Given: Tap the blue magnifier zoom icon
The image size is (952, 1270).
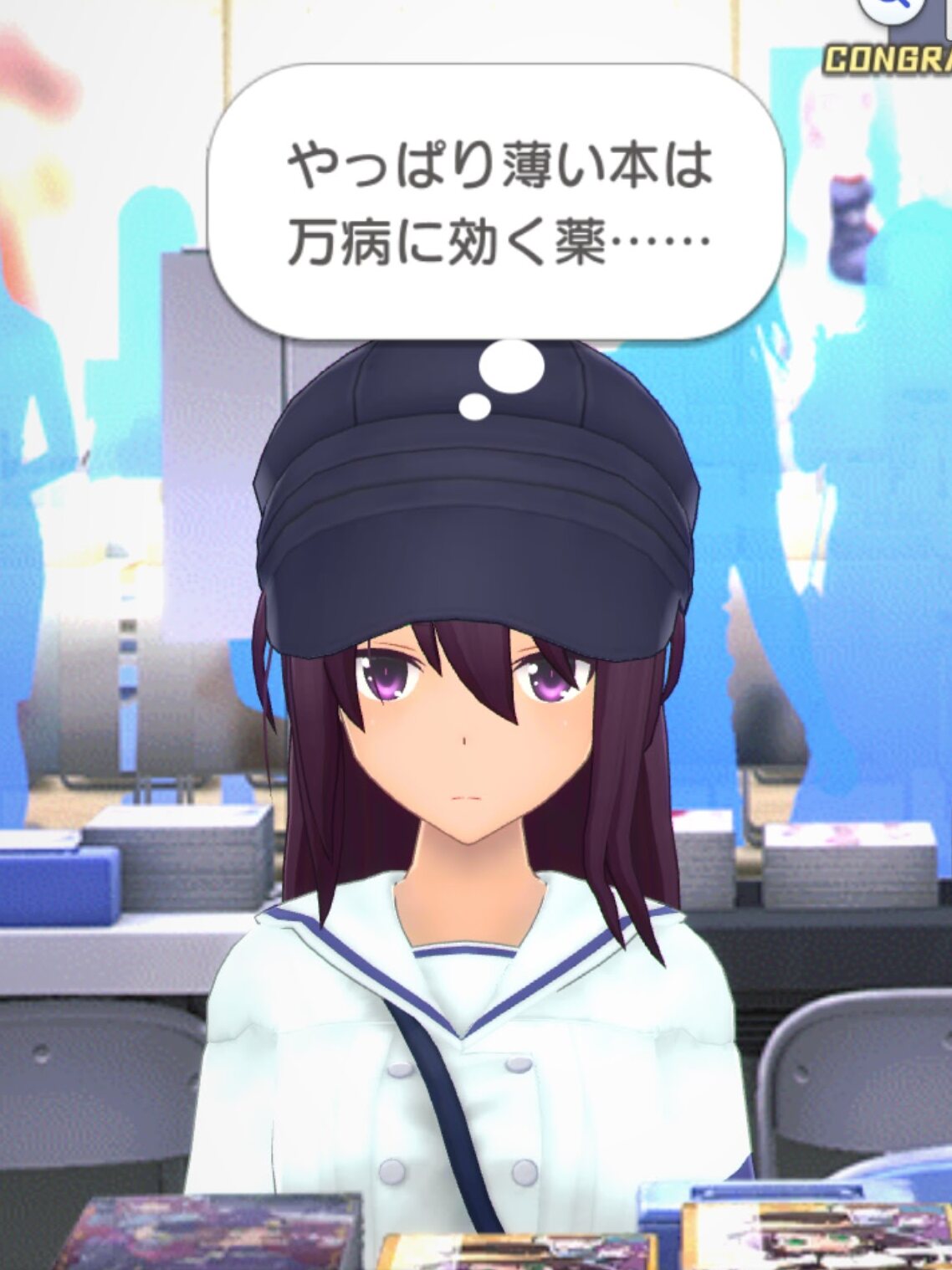Looking at the screenshot, I should [x=893, y=8].
